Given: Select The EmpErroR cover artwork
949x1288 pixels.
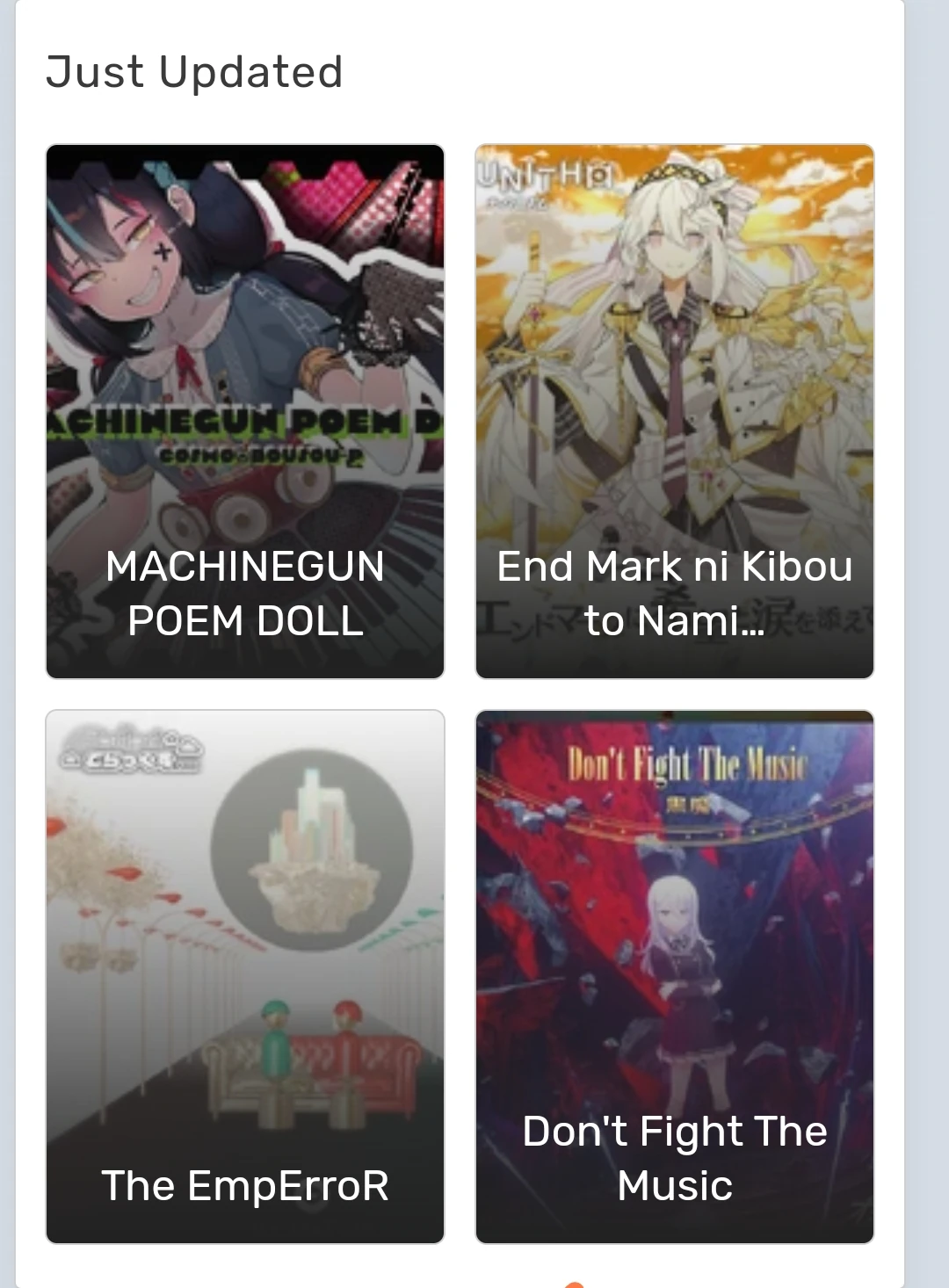Looking at the screenshot, I should 246,923.
